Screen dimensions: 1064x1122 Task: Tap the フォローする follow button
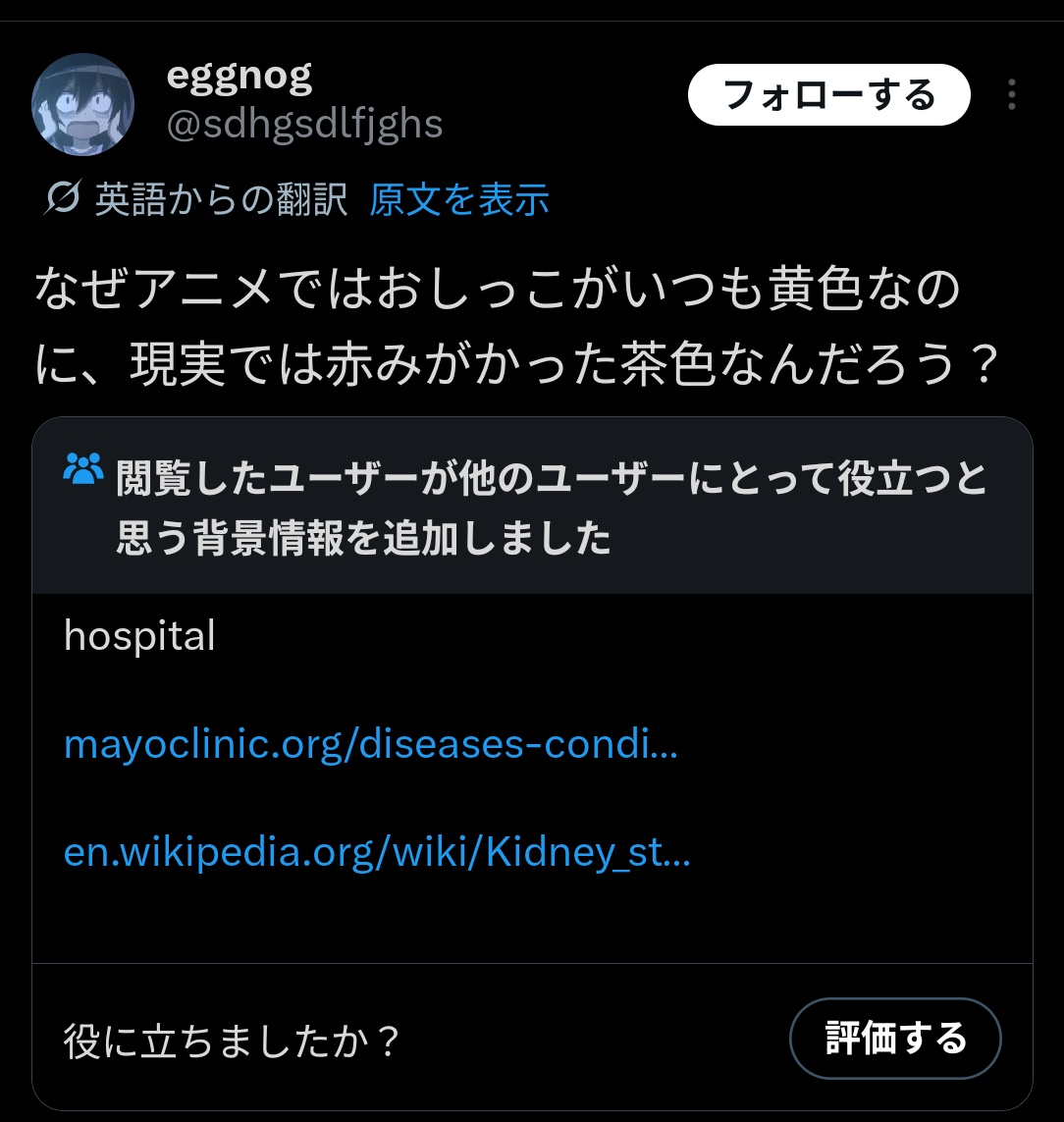coord(828,95)
